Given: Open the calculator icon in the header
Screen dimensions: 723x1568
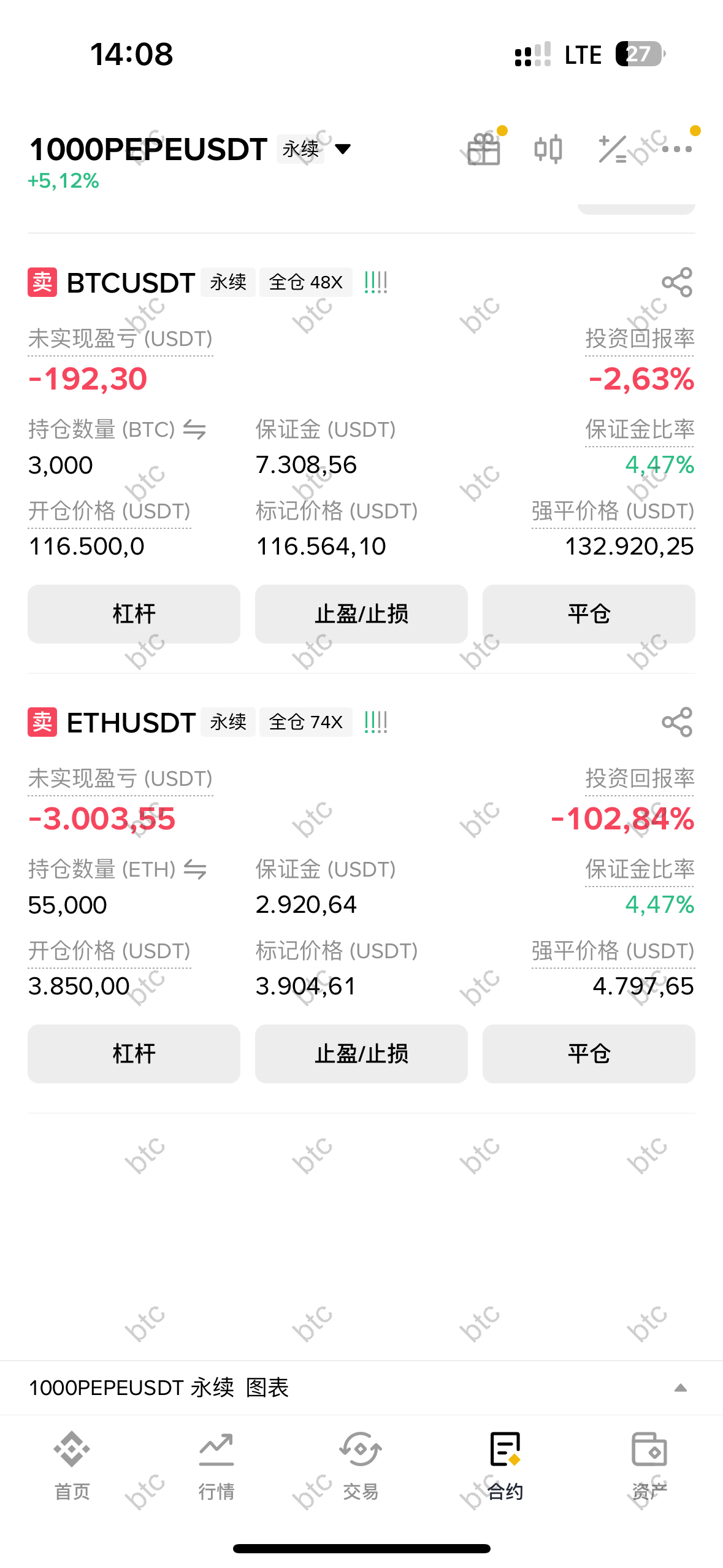Looking at the screenshot, I should 613,149.
